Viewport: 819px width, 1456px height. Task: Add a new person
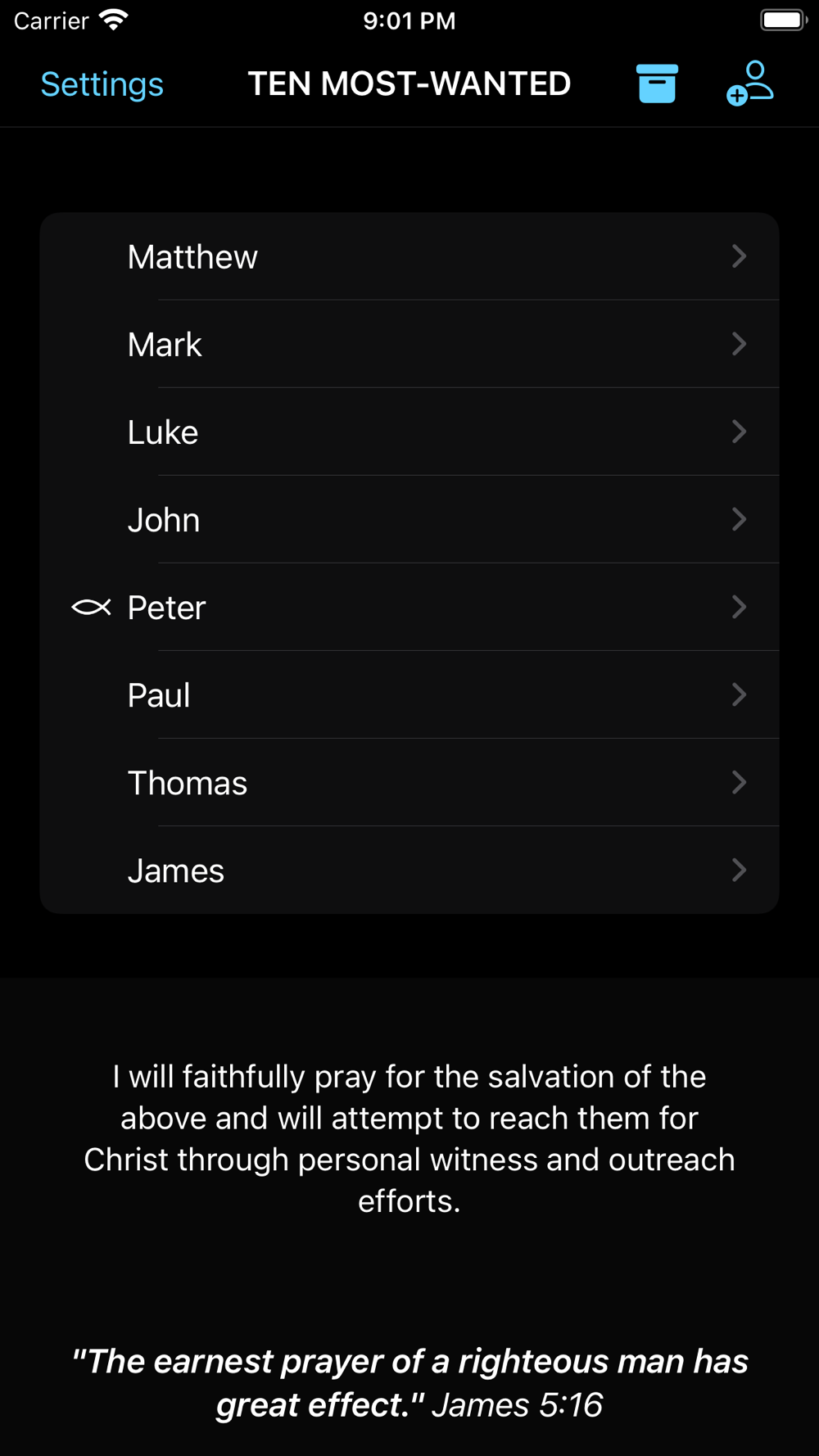click(750, 84)
